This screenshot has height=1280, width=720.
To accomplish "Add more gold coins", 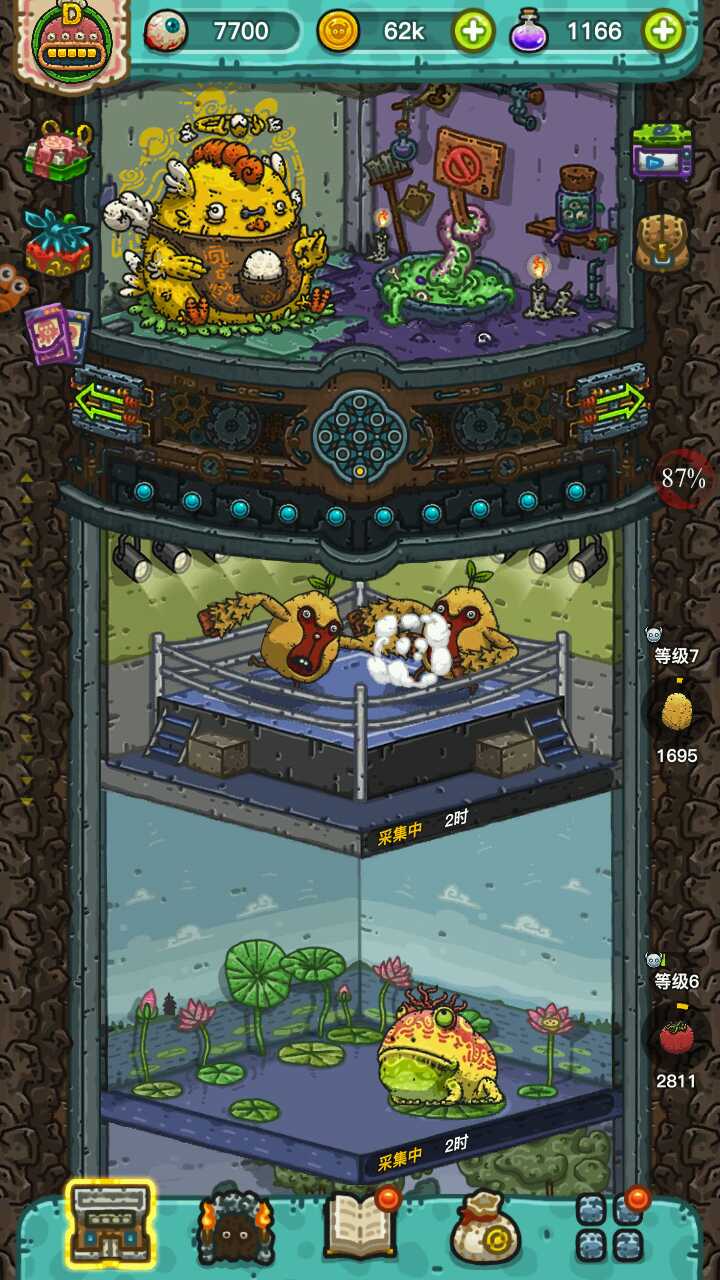I will pos(474,32).
